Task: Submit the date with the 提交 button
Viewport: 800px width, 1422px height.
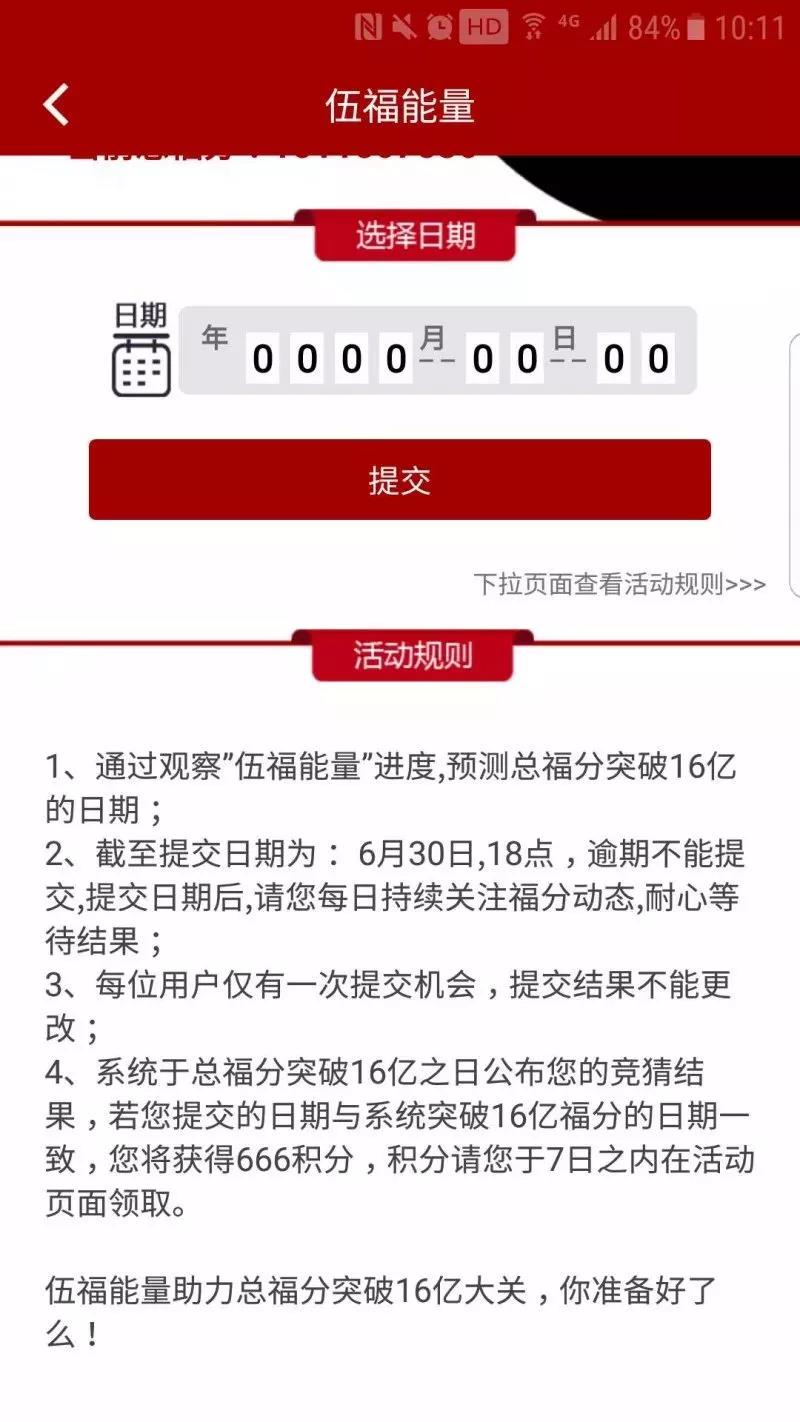Action: 399,480
